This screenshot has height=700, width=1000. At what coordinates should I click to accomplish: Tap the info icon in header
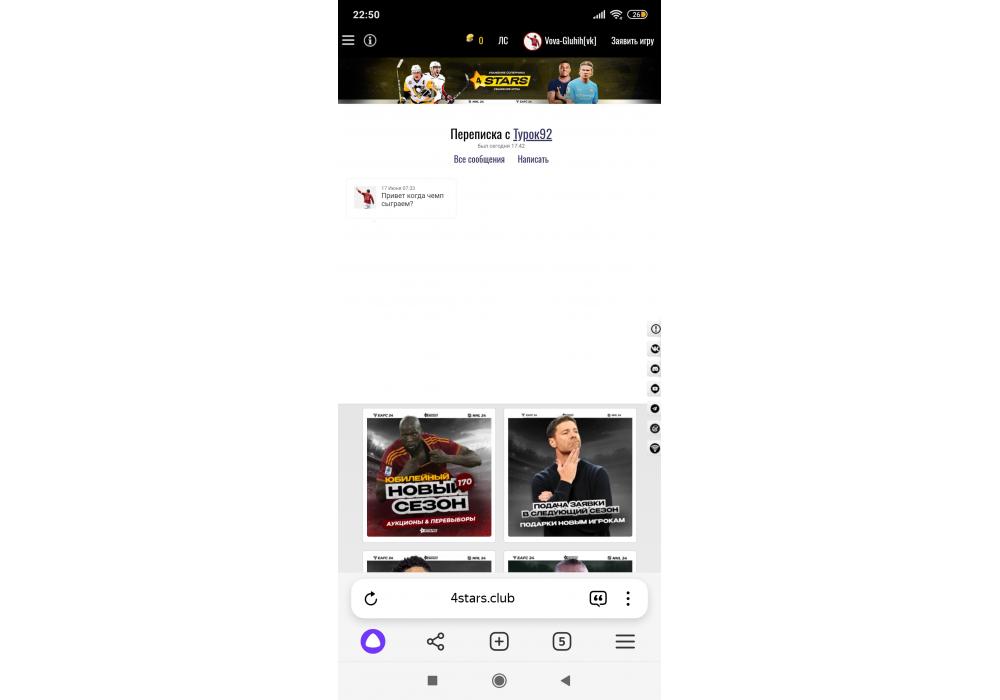tap(370, 41)
